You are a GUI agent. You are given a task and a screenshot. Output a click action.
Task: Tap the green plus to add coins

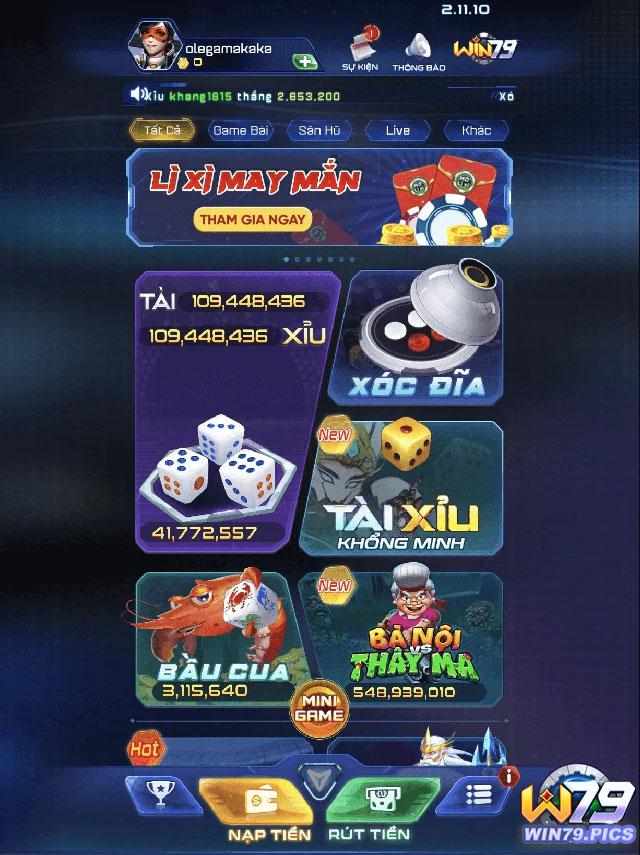click(x=305, y=61)
